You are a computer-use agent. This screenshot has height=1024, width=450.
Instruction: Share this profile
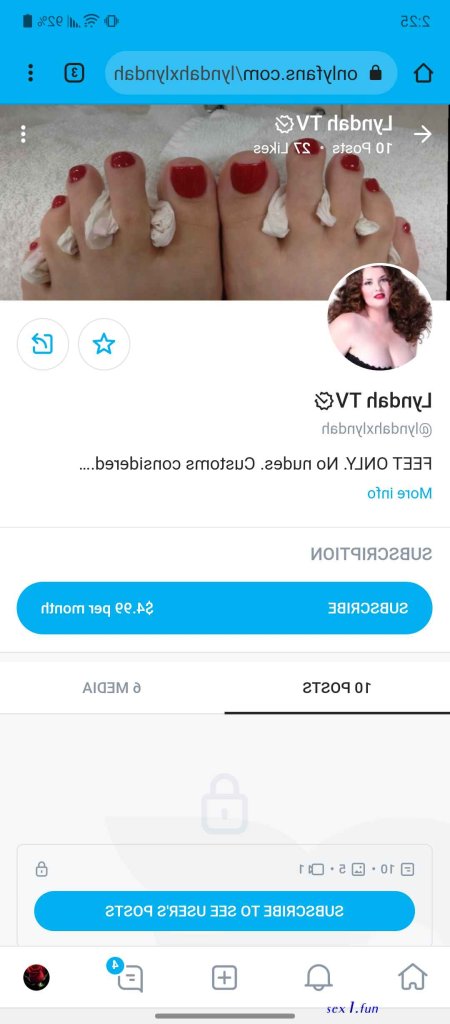[x=42, y=344]
